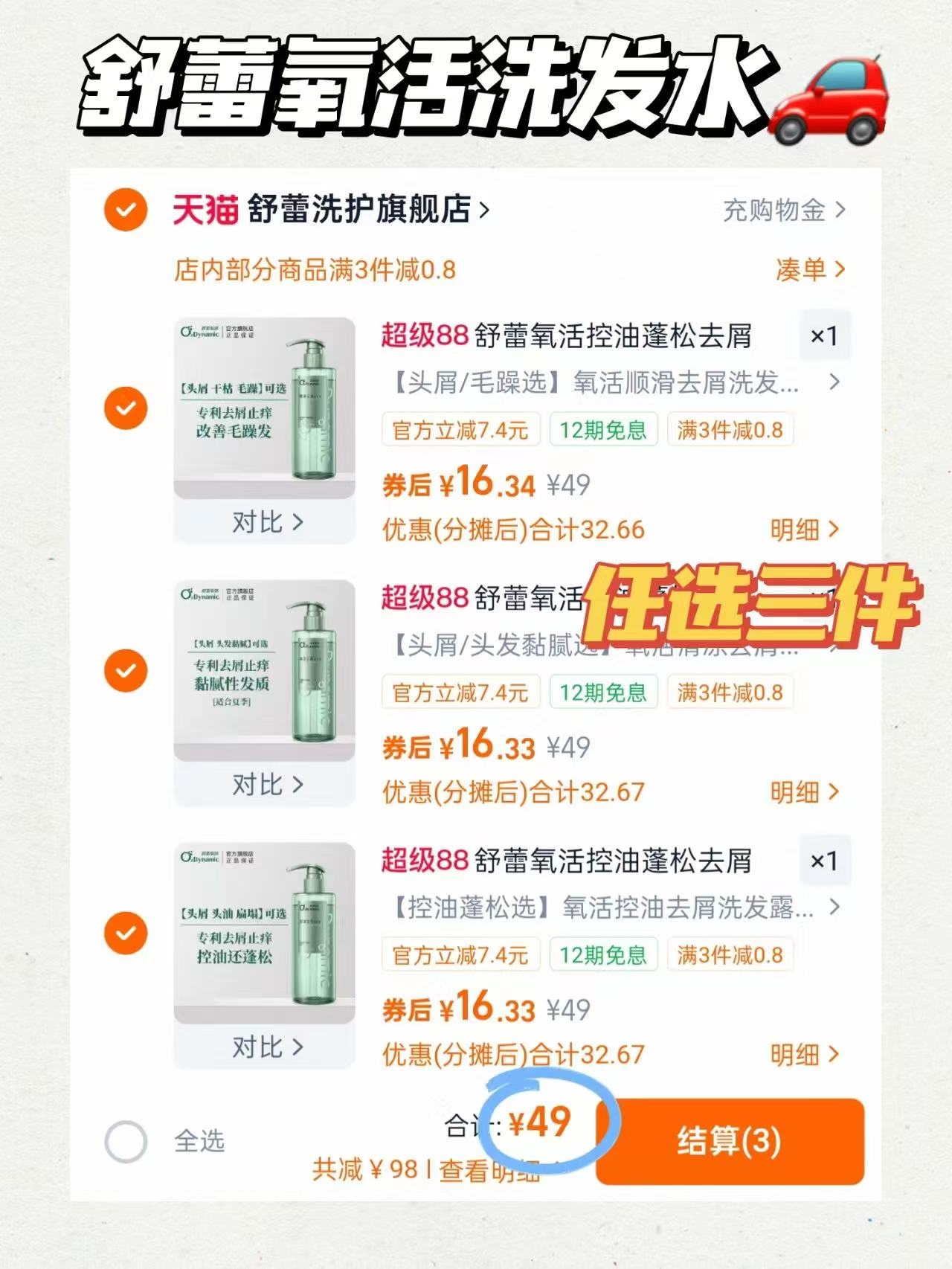Expand 明细 for the first product's discounts
This screenshot has width=952, height=1269.
pyautogui.click(x=794, y=530)
